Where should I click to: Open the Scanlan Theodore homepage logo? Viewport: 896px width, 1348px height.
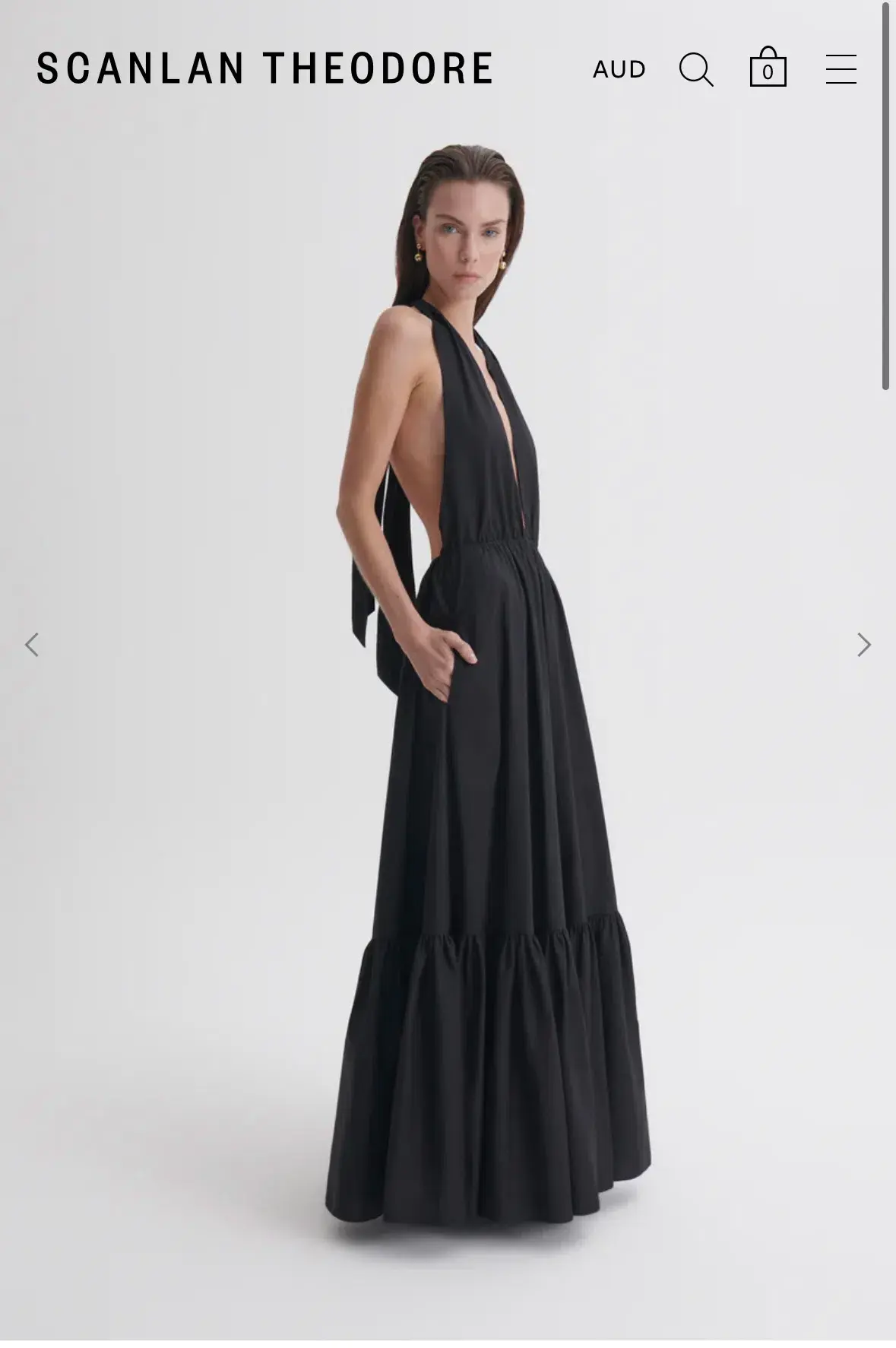coord(264,68)
